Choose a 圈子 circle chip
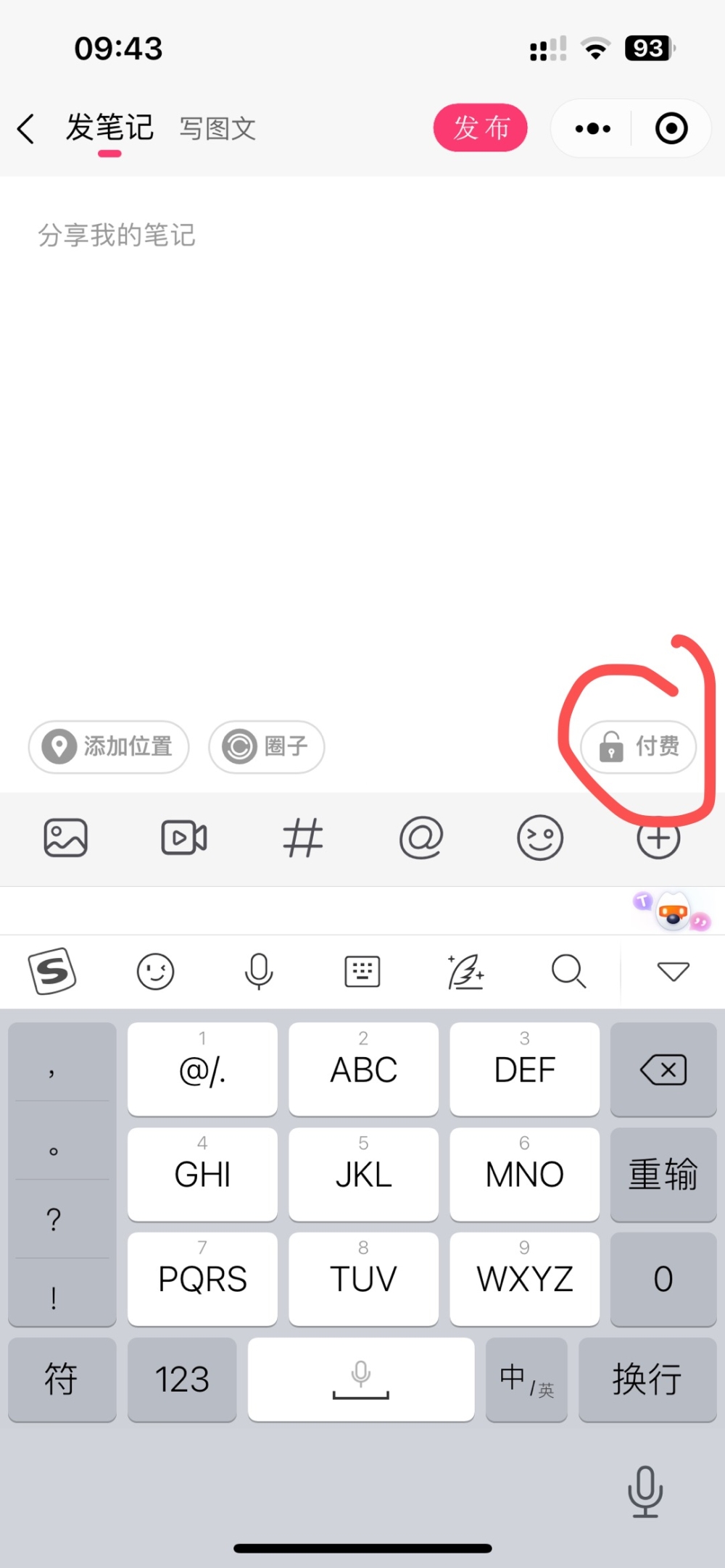The image size is (725, 1568). [266, 746]
